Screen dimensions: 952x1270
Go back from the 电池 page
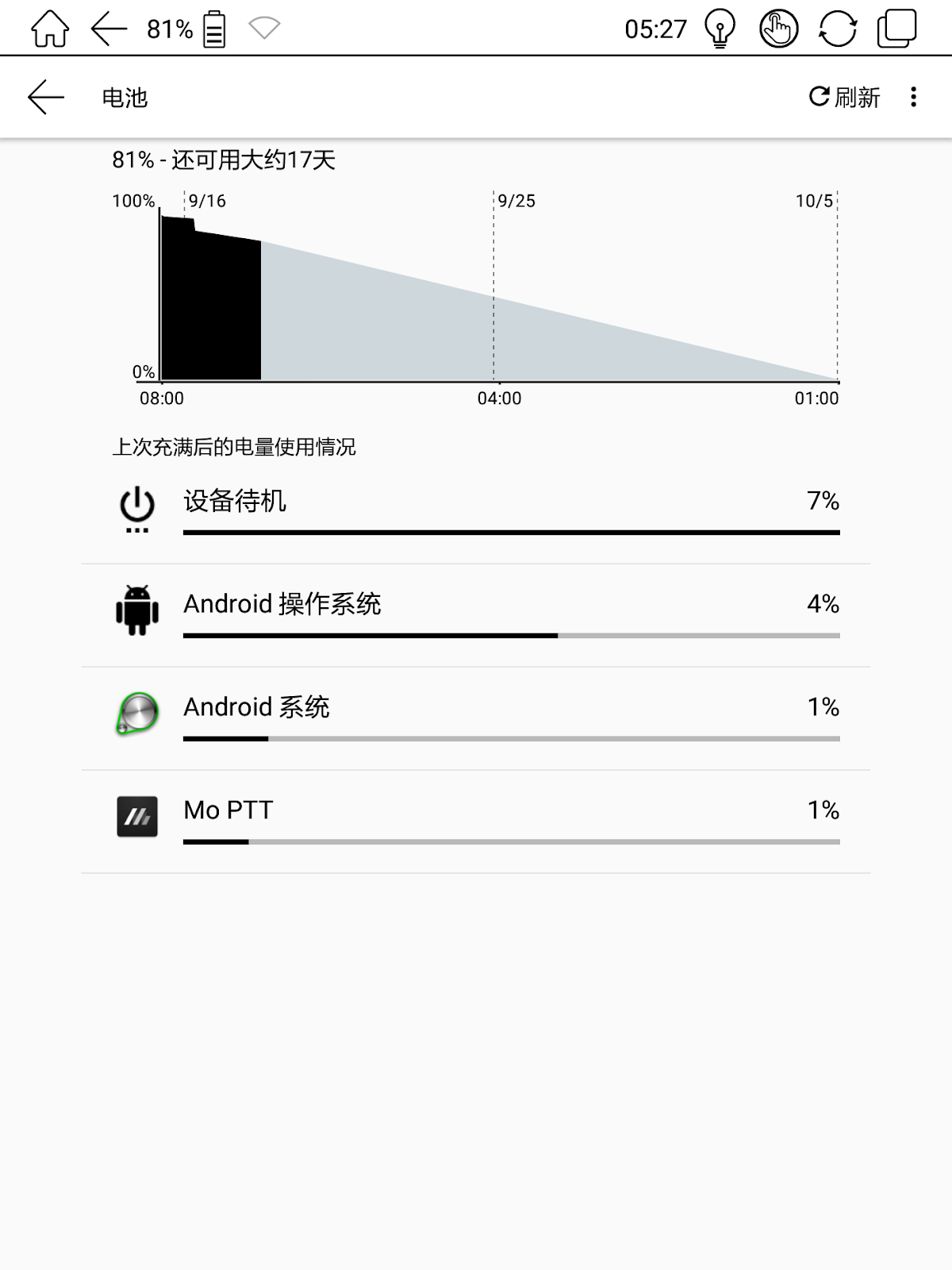coord(45,98)
